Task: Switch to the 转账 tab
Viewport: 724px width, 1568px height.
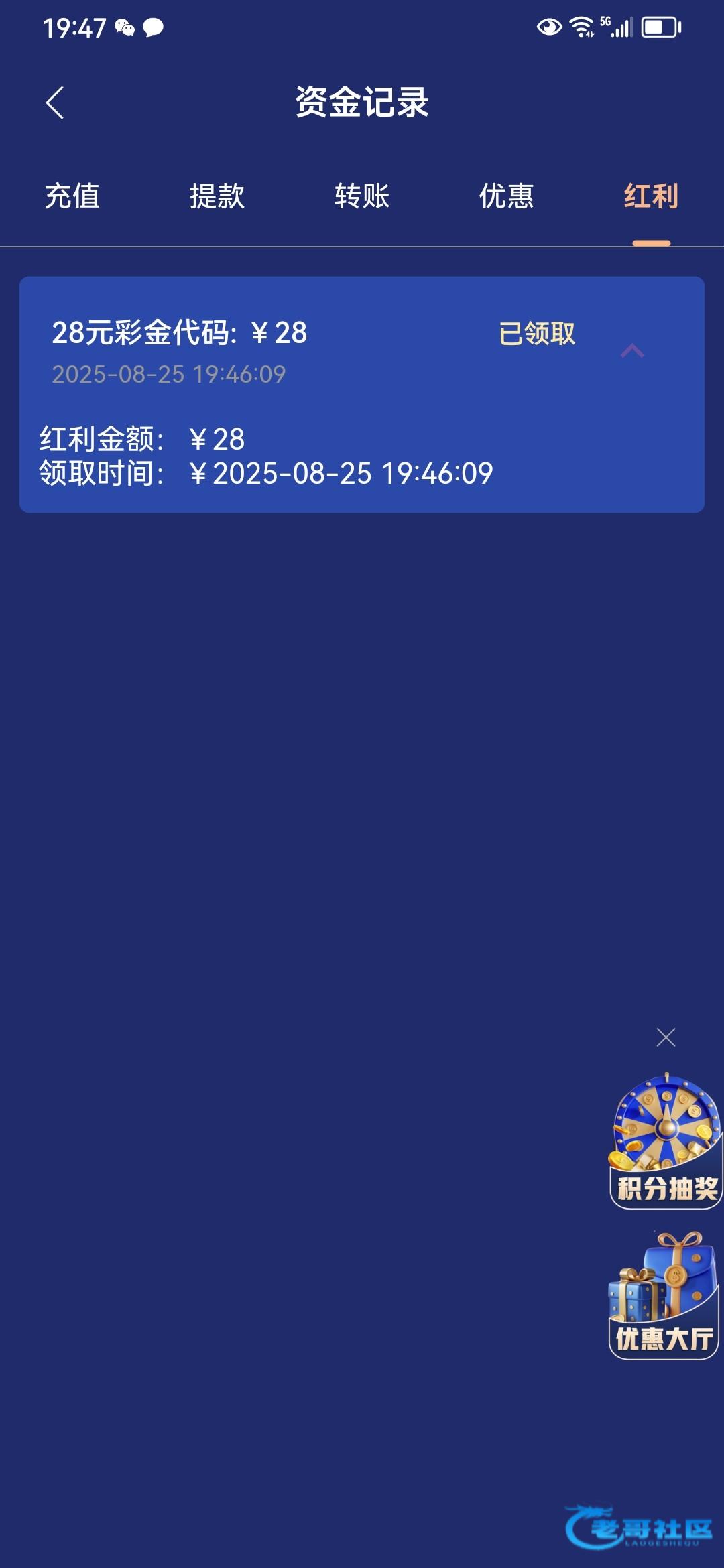Action: click(x=362, y=196)
